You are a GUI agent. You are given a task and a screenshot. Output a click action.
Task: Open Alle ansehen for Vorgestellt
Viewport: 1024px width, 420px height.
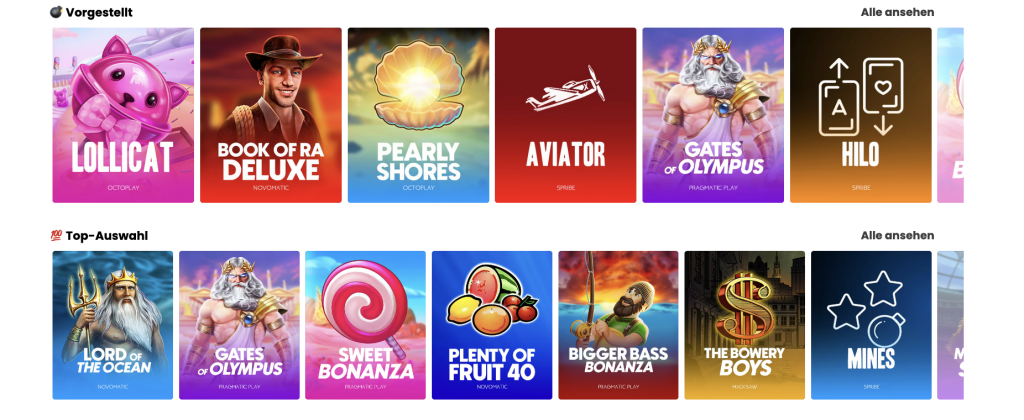[x=897, y=12]
